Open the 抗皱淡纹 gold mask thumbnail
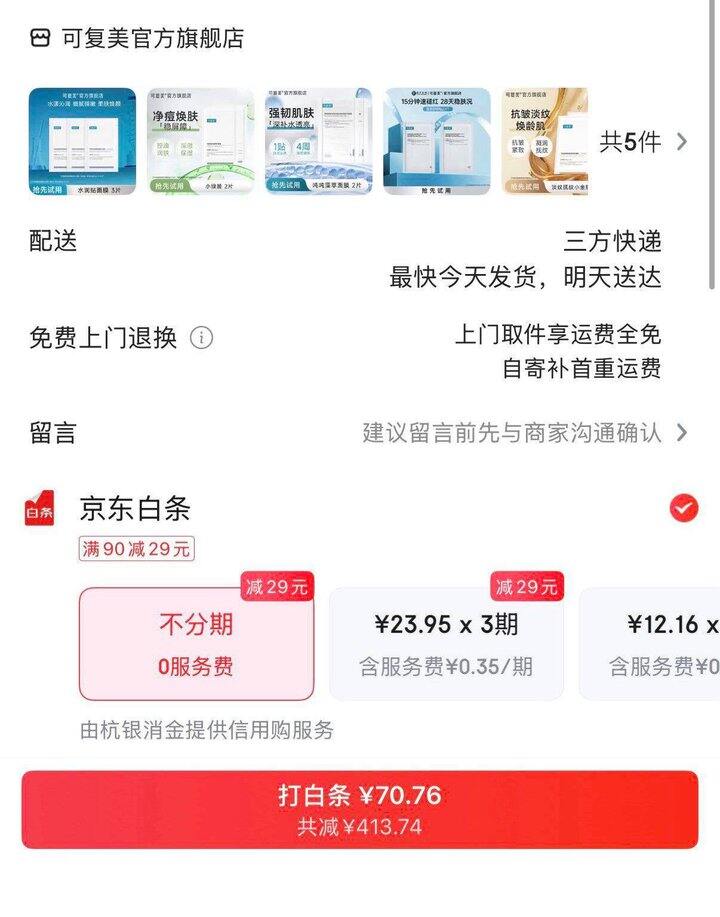This screenshot has width=720, height=917. 545,140
